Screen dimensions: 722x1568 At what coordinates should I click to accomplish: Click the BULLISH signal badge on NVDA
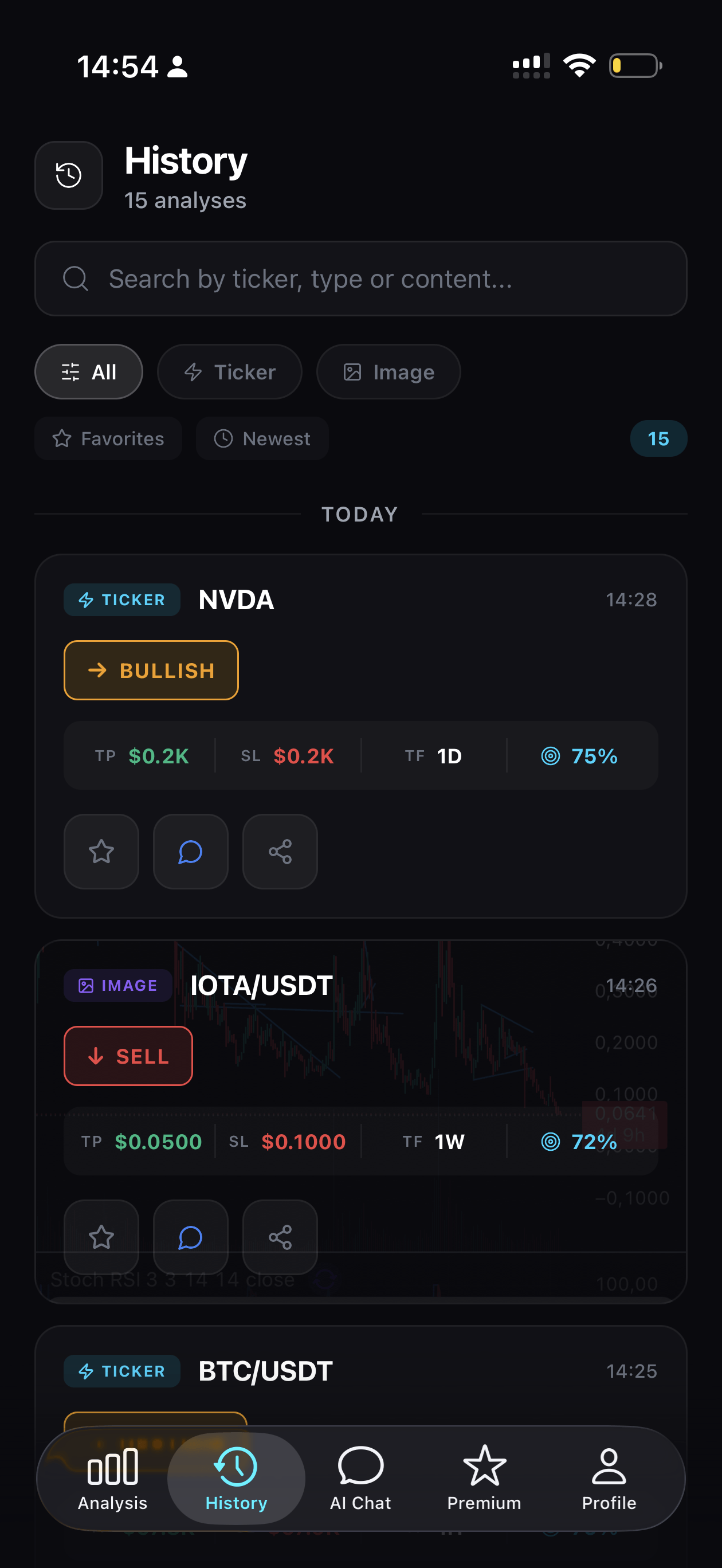pyautogui.click(x=150, y=670)
